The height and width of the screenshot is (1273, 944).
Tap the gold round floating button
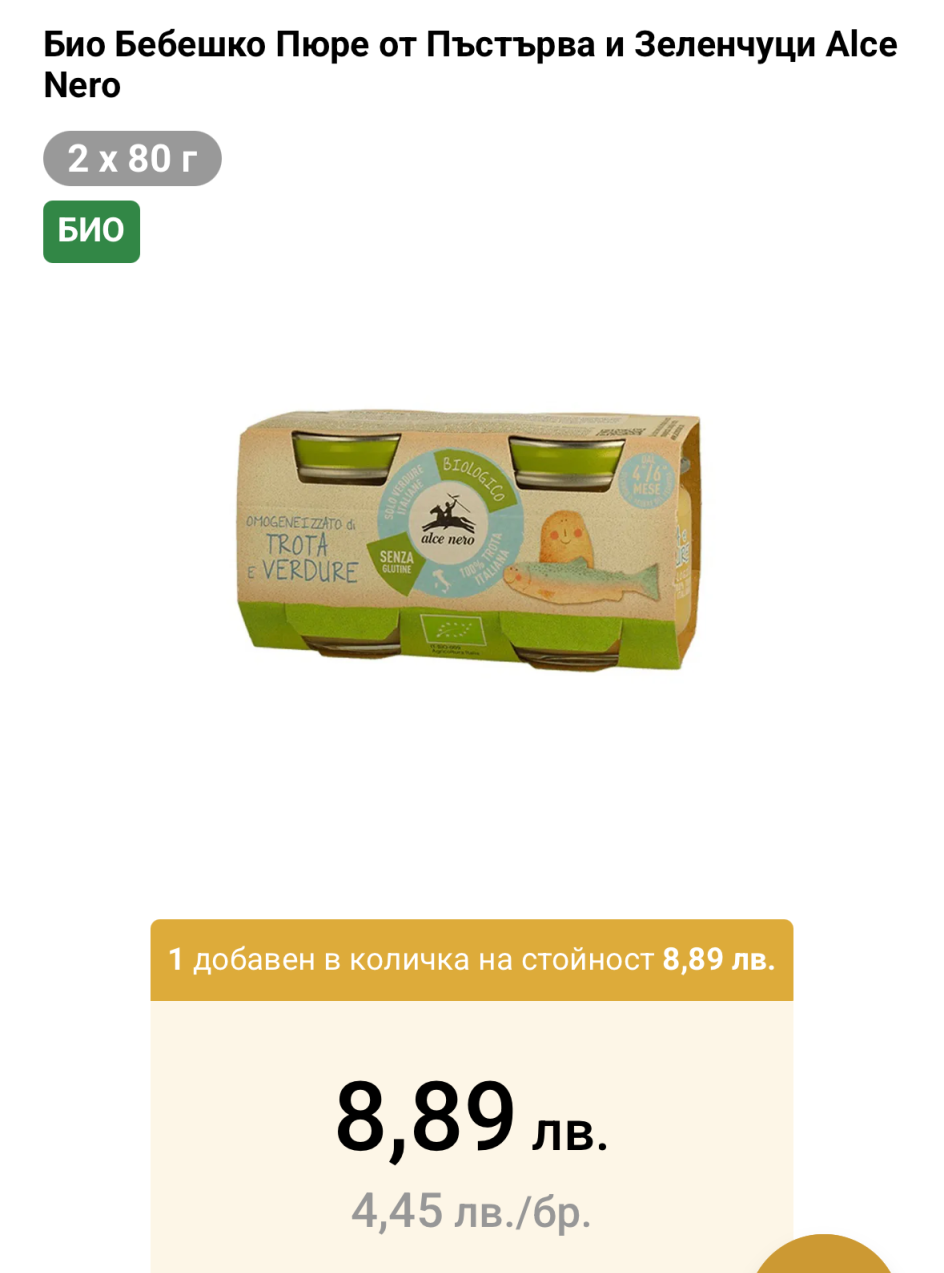click(823, 1253)
